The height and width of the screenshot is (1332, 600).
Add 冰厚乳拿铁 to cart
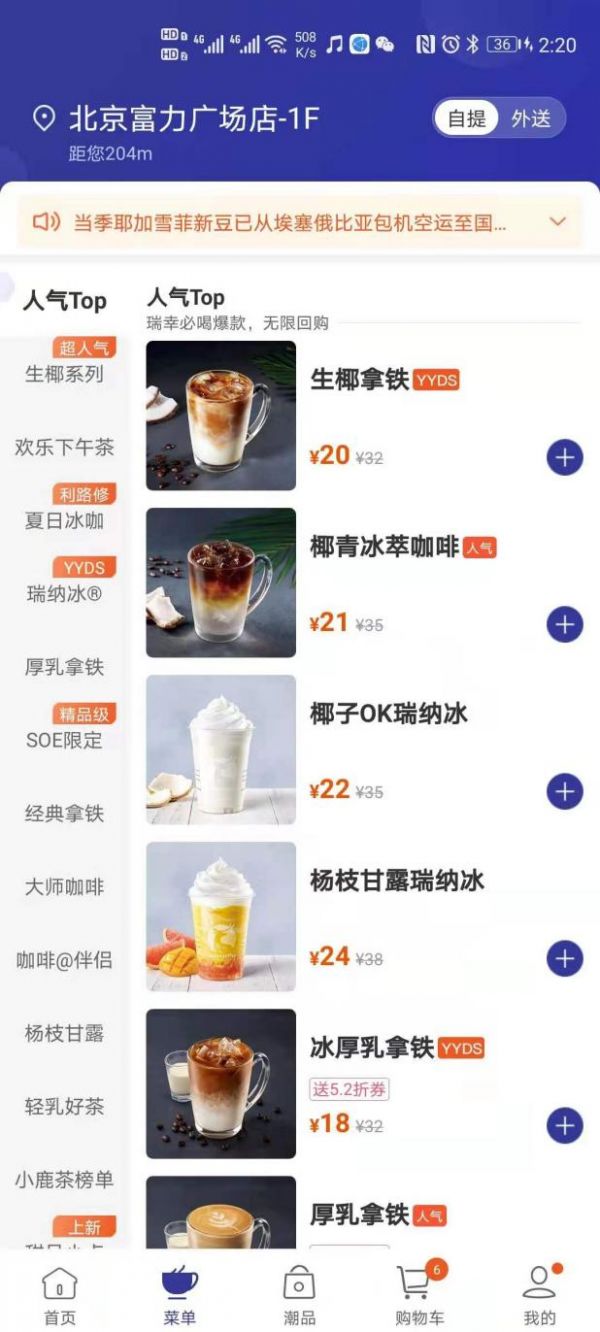coord(565,1125)
